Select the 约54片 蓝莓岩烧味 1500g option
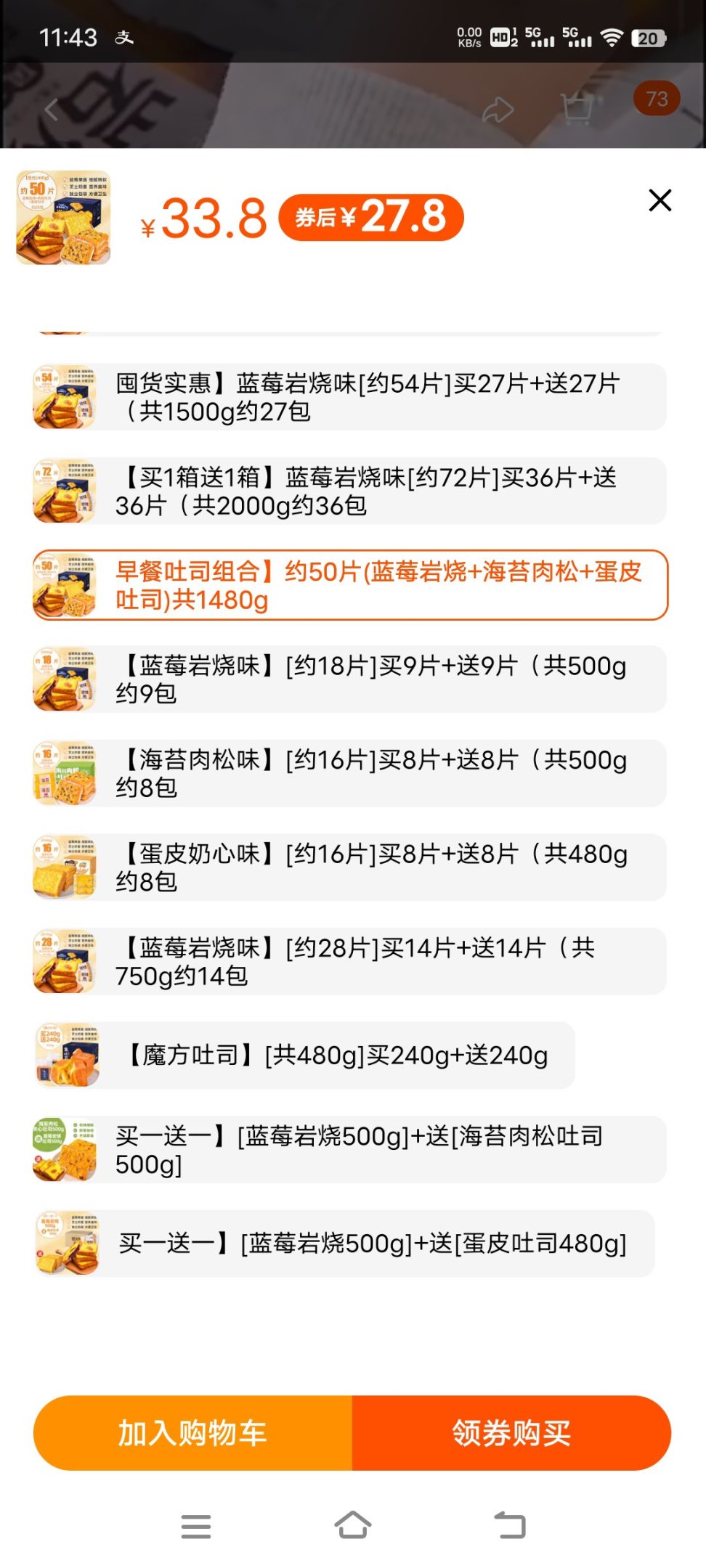This screenshot has height=1568, width=706. pos(349,397)
